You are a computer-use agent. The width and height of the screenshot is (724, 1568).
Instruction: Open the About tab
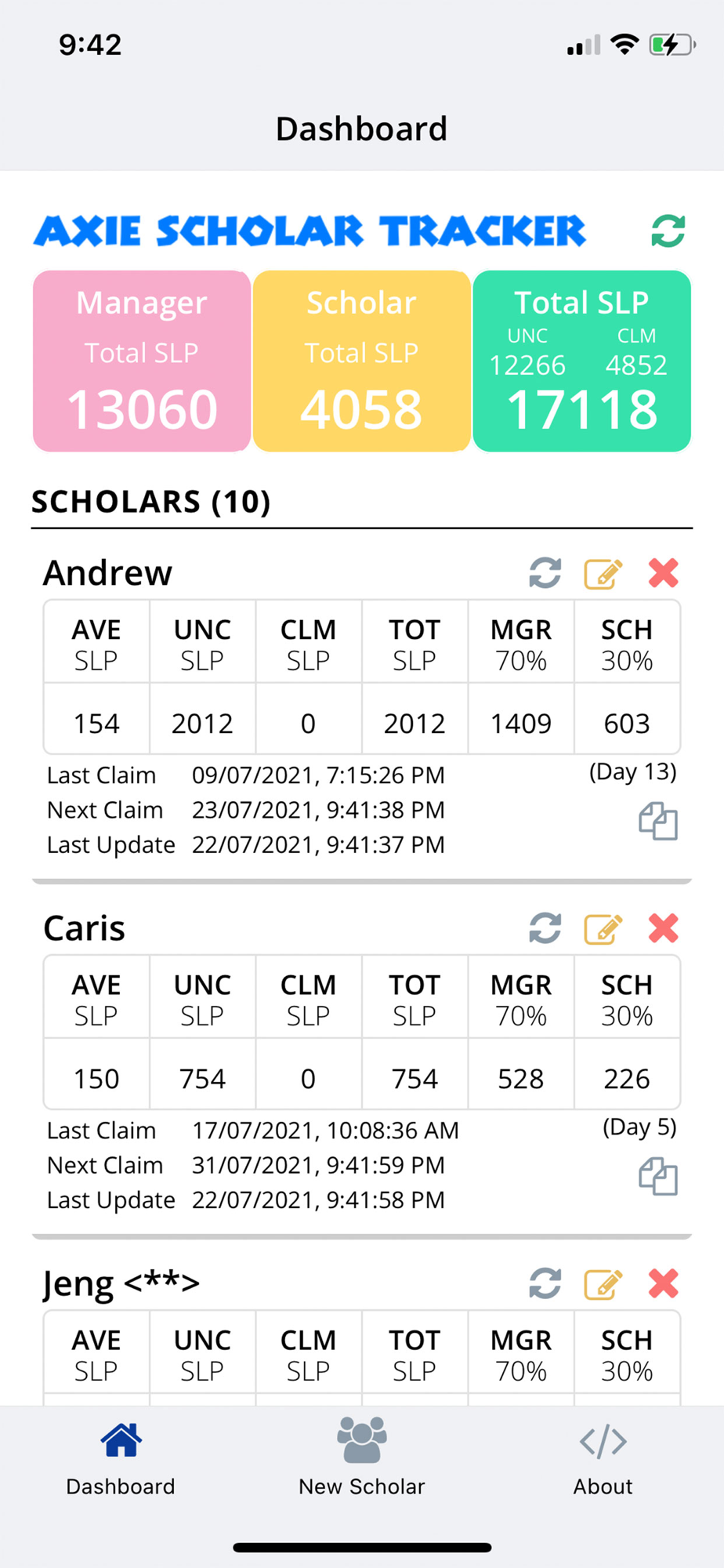[603, 1458]
